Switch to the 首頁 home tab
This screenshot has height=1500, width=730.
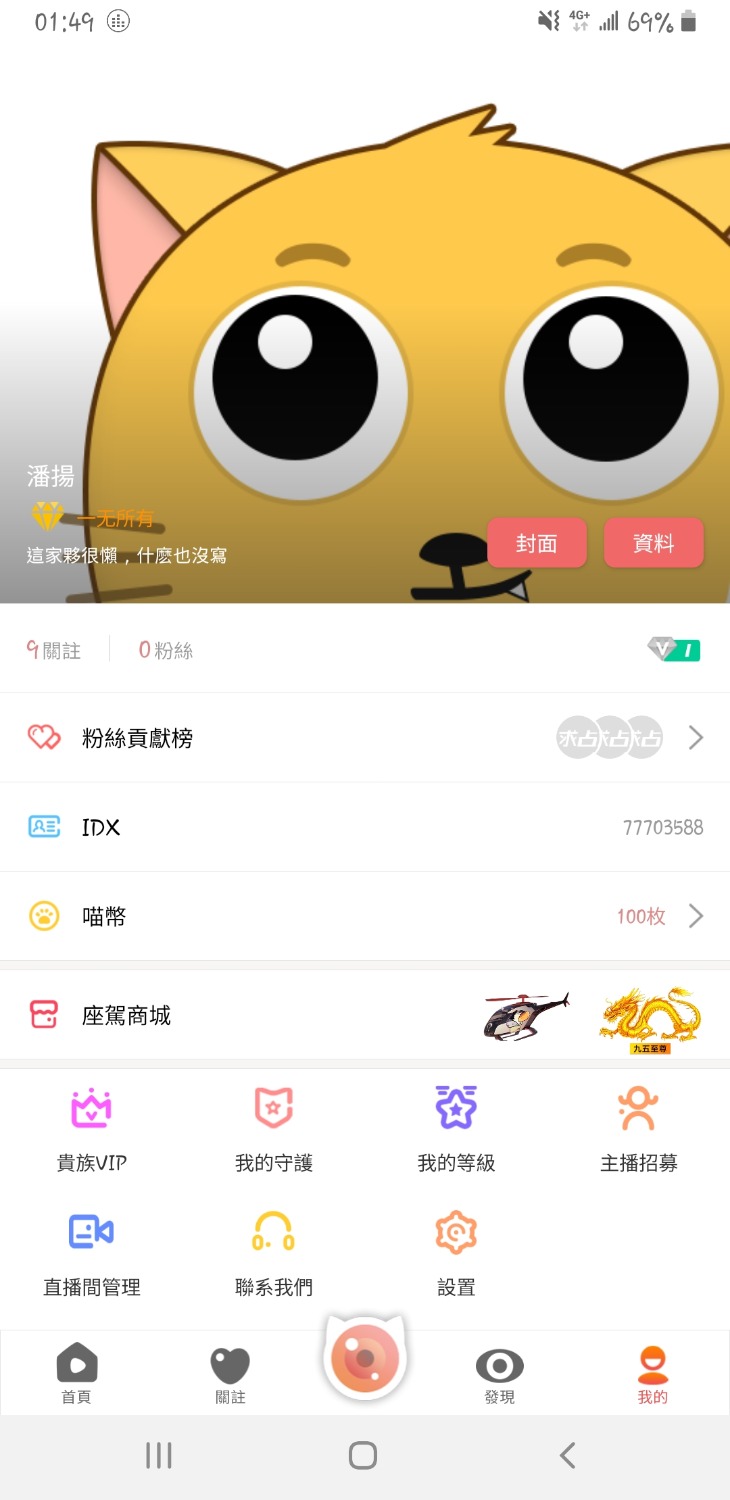click(77, 1375)
